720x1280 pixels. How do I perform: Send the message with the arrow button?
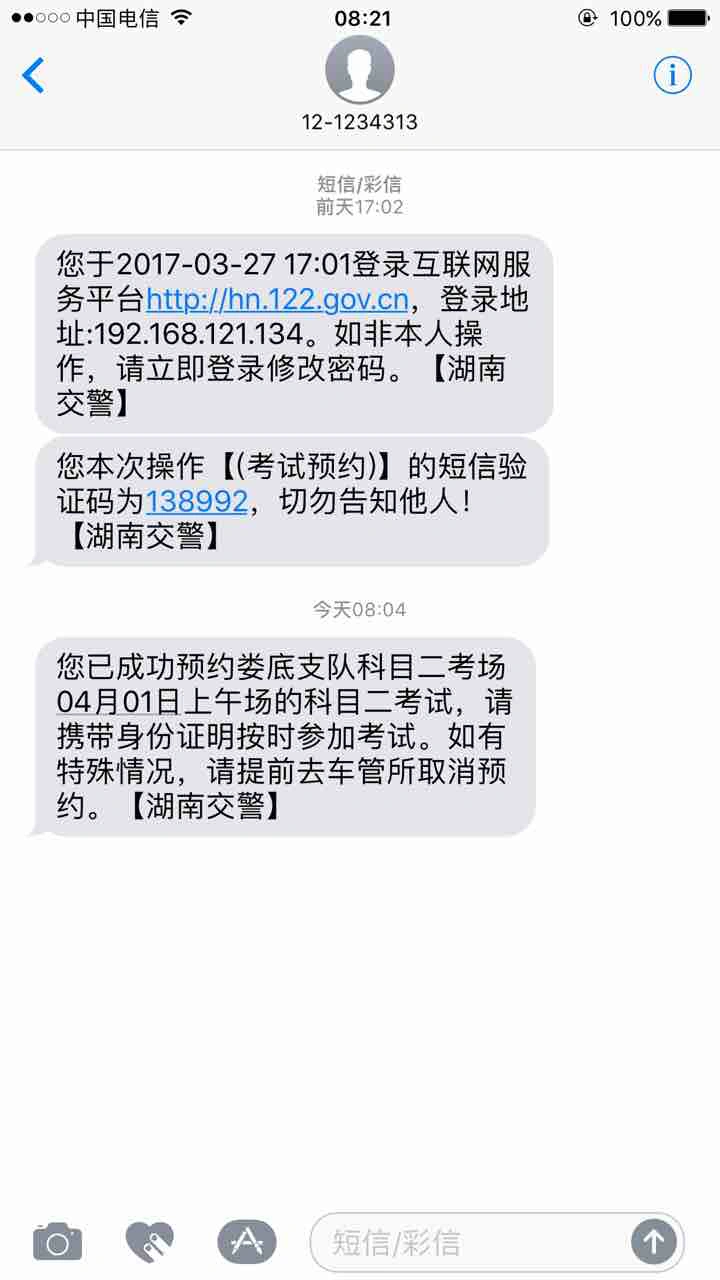(654, 1242)
